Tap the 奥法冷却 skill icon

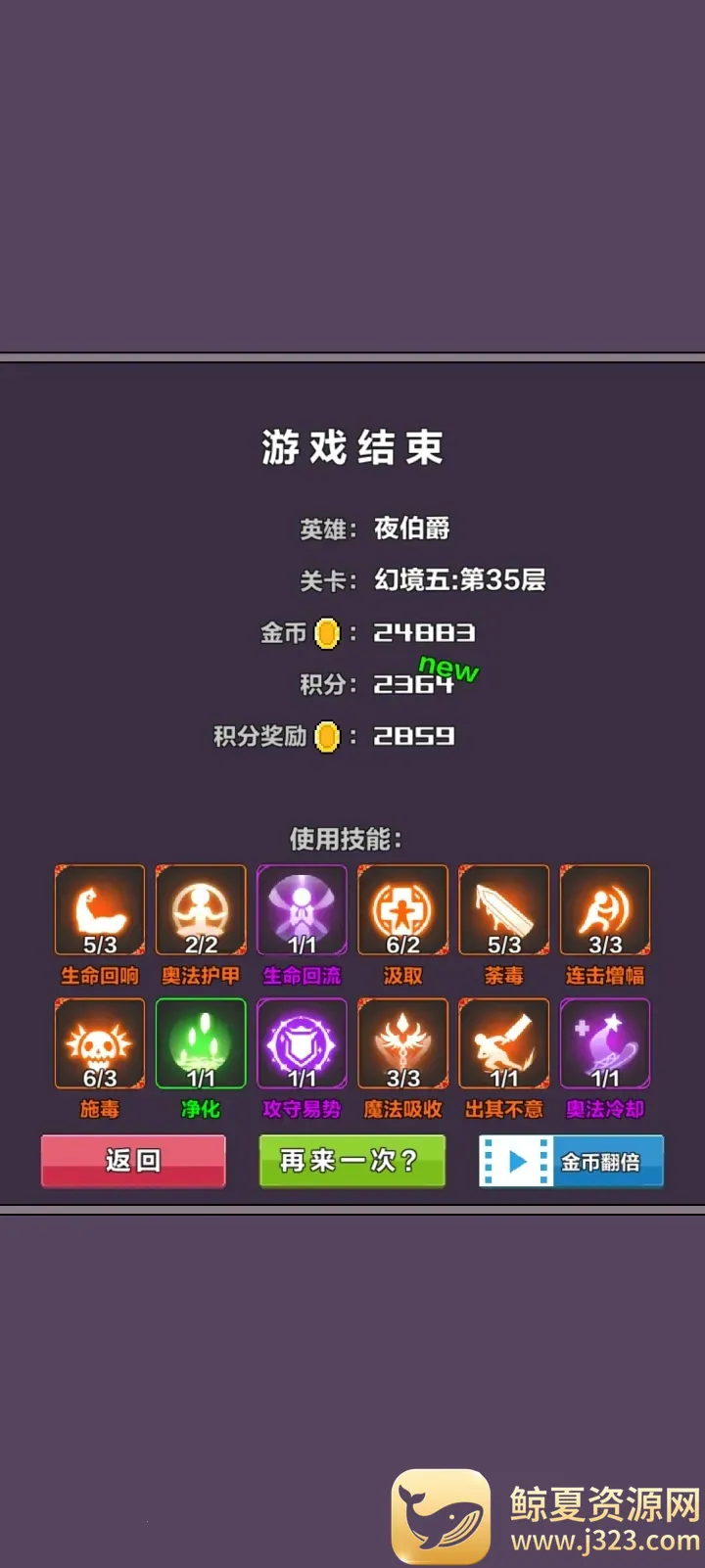[605, 1043]
